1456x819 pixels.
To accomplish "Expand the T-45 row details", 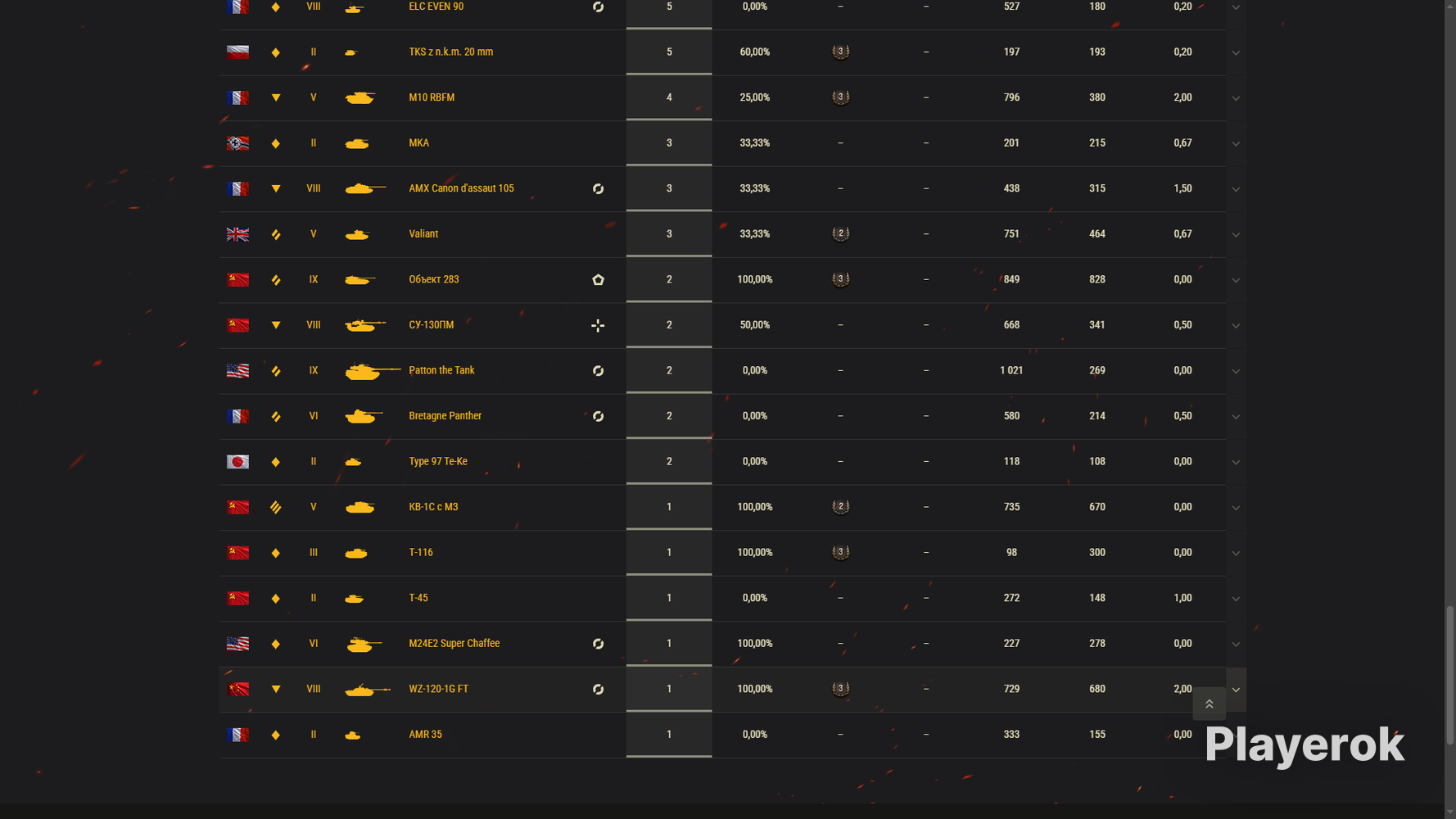I will click(x=1236, y=599).
